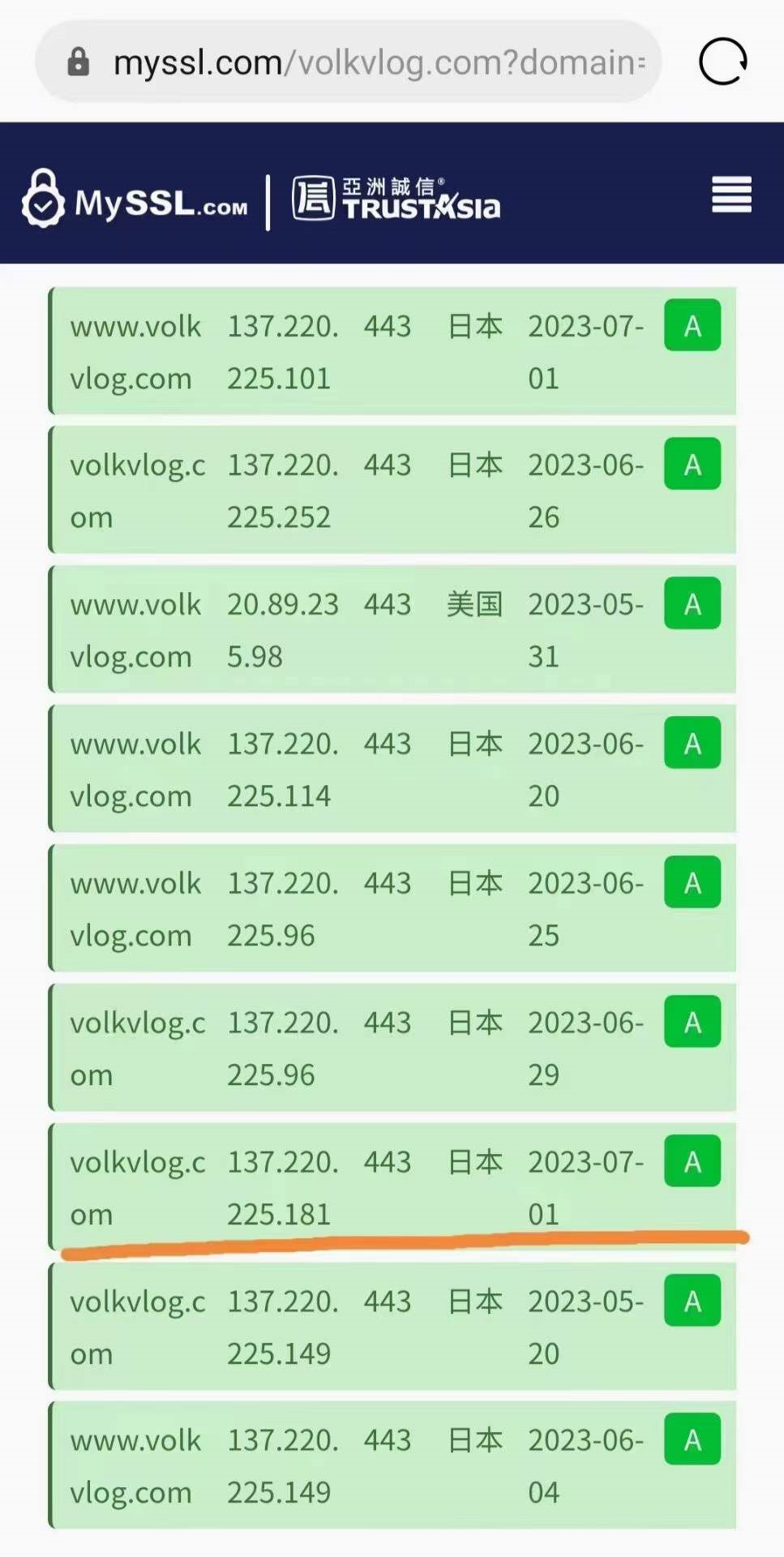Open result for IP 137.220.225.181
Image resolution: width=784 pixels, height=1557 pixels.
click(392, 1187)
